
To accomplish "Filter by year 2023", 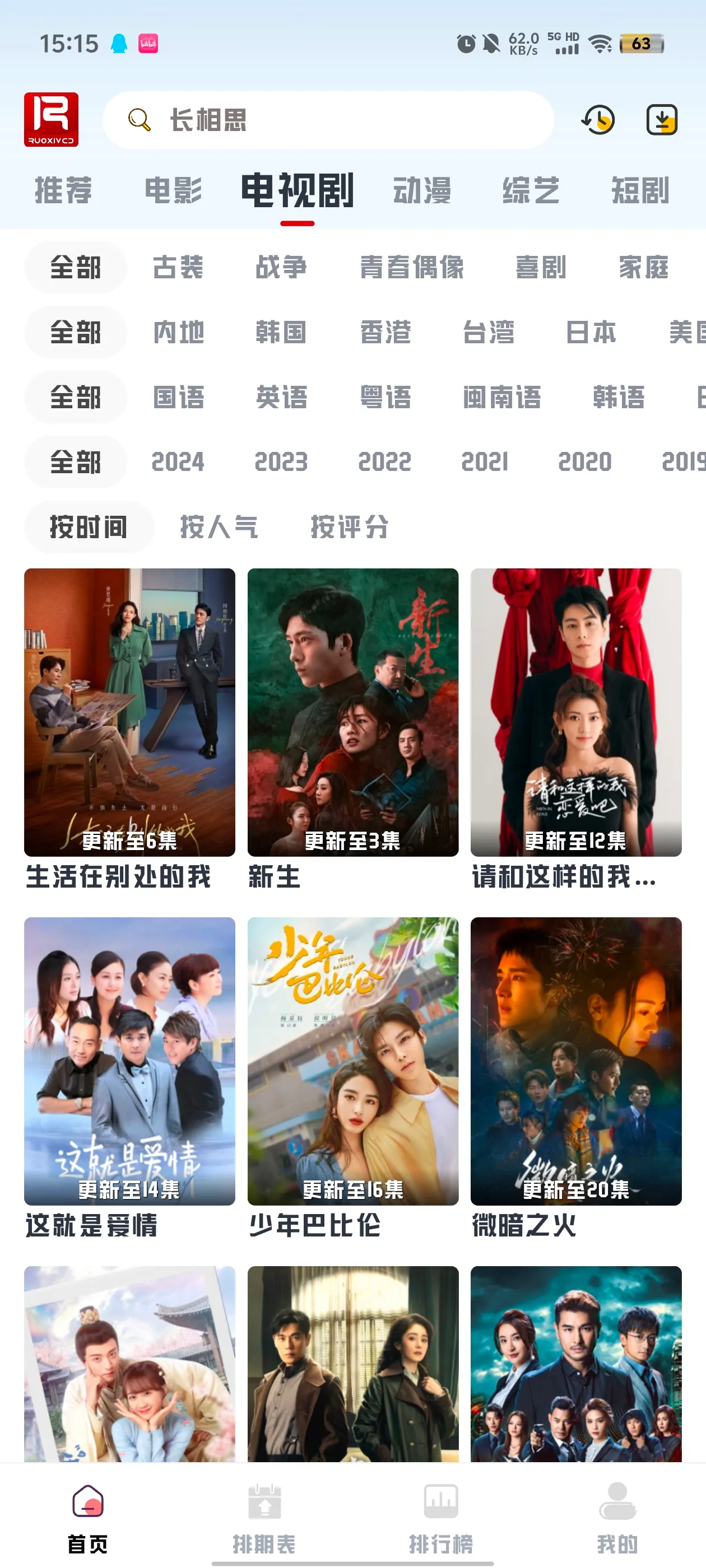I will [x=281, y=462].
